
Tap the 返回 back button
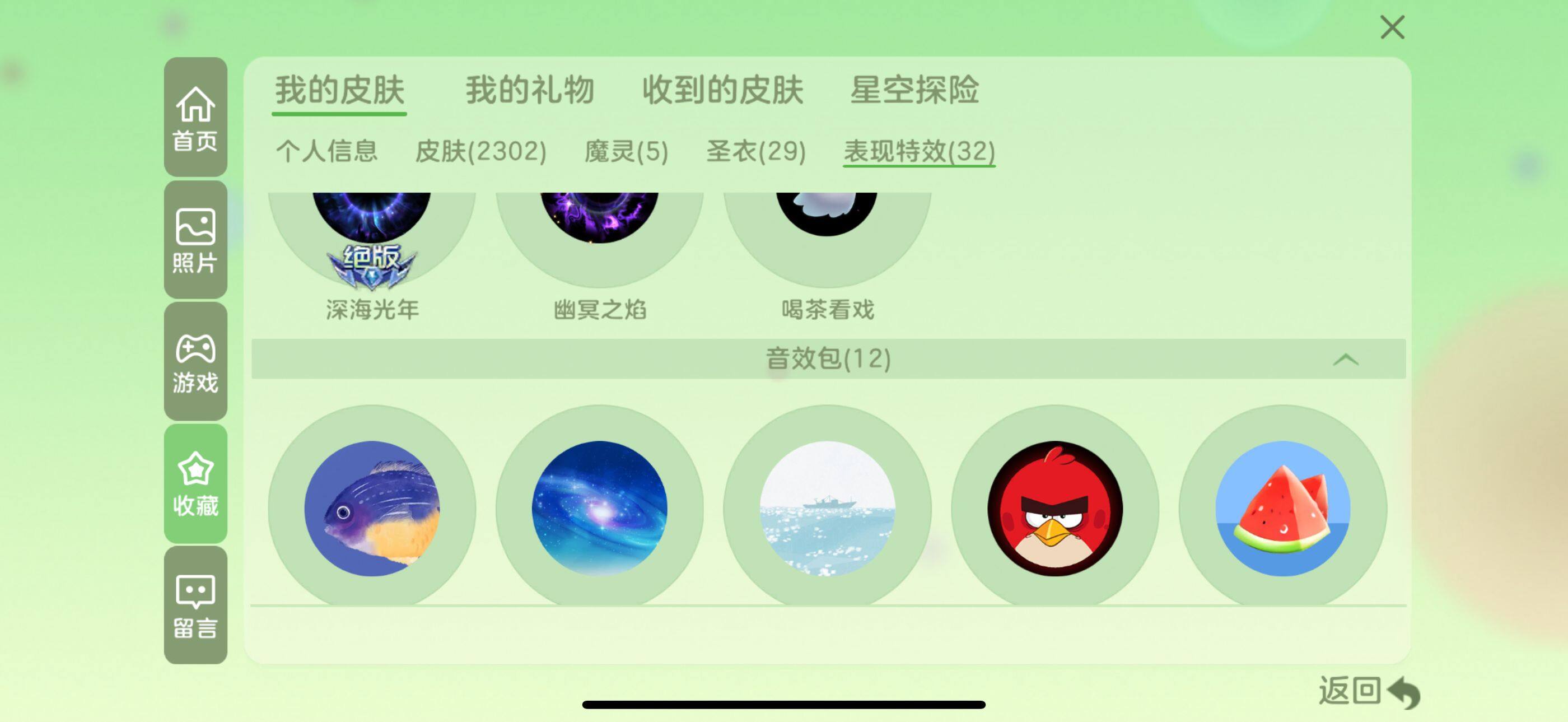(1368, 692)
